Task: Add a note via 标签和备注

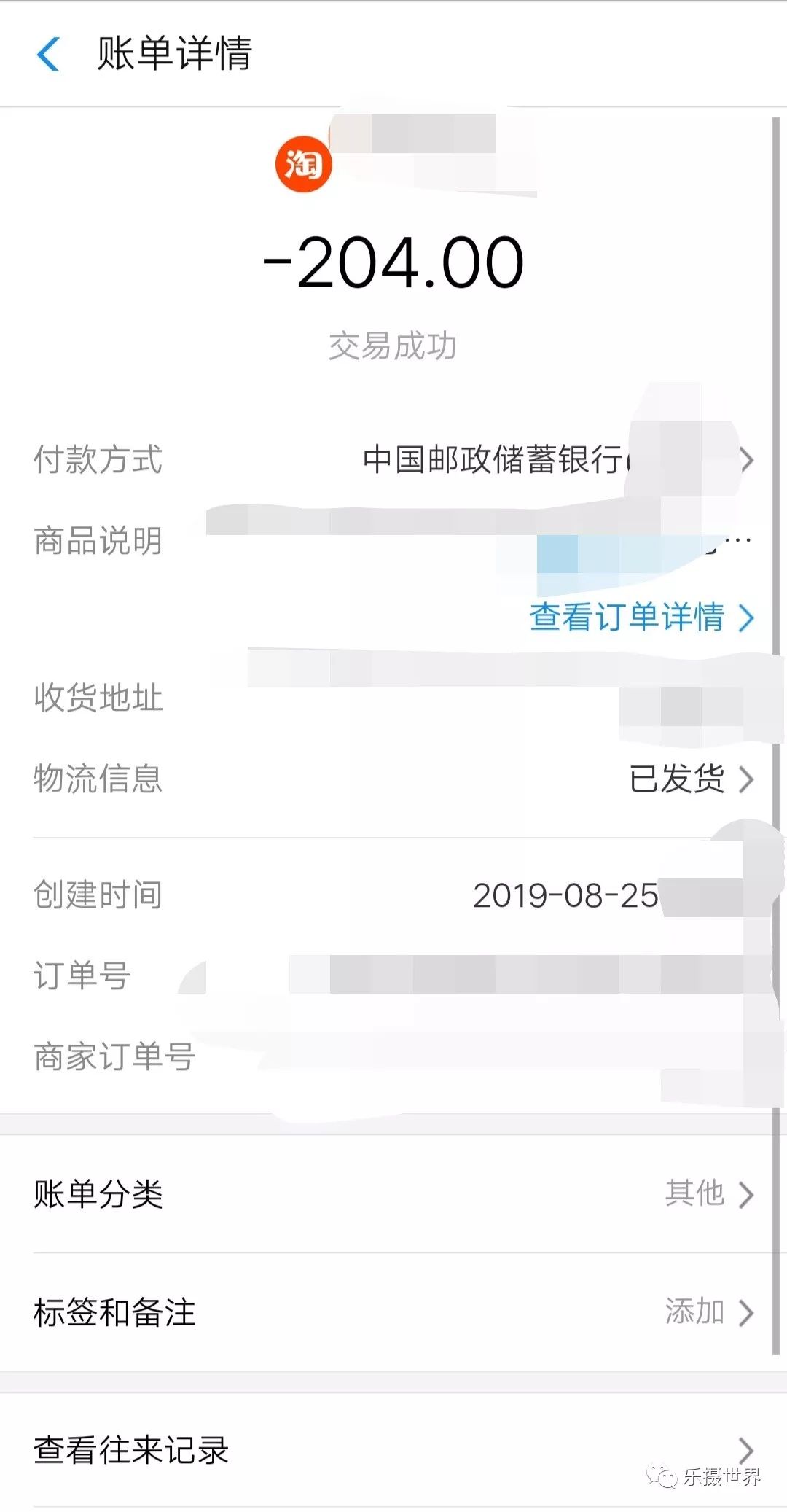Action: [x=393, y=1312]
